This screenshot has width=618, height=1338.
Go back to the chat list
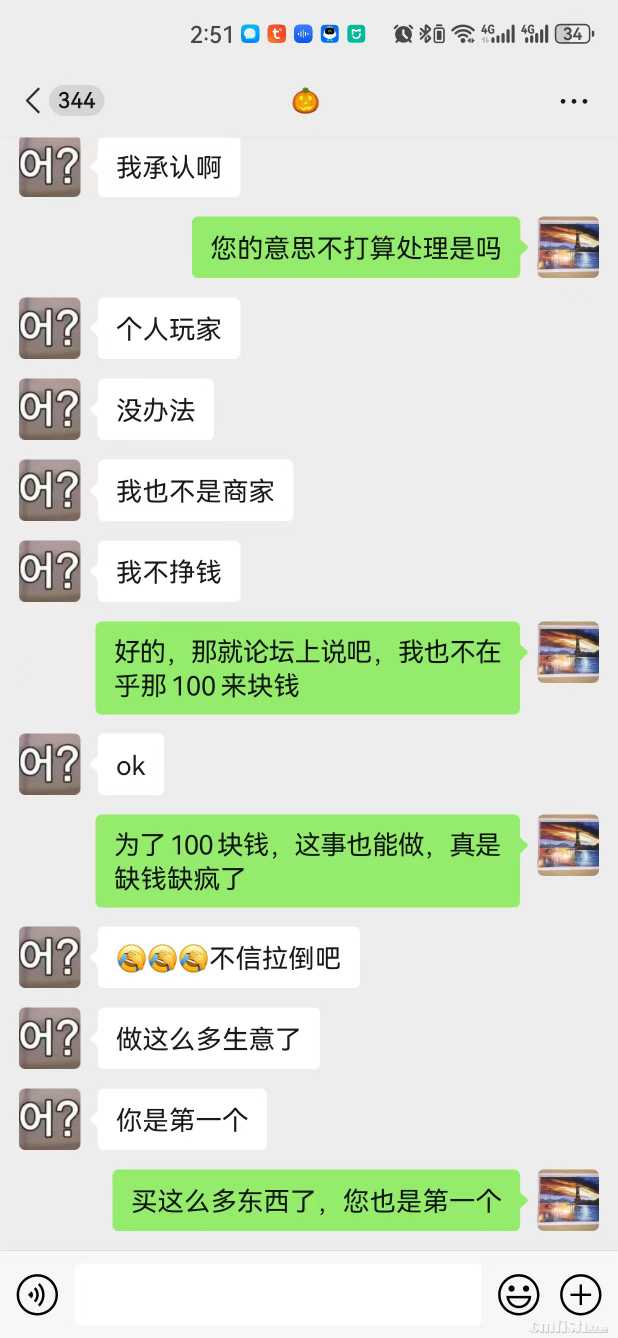coord(34,100)
